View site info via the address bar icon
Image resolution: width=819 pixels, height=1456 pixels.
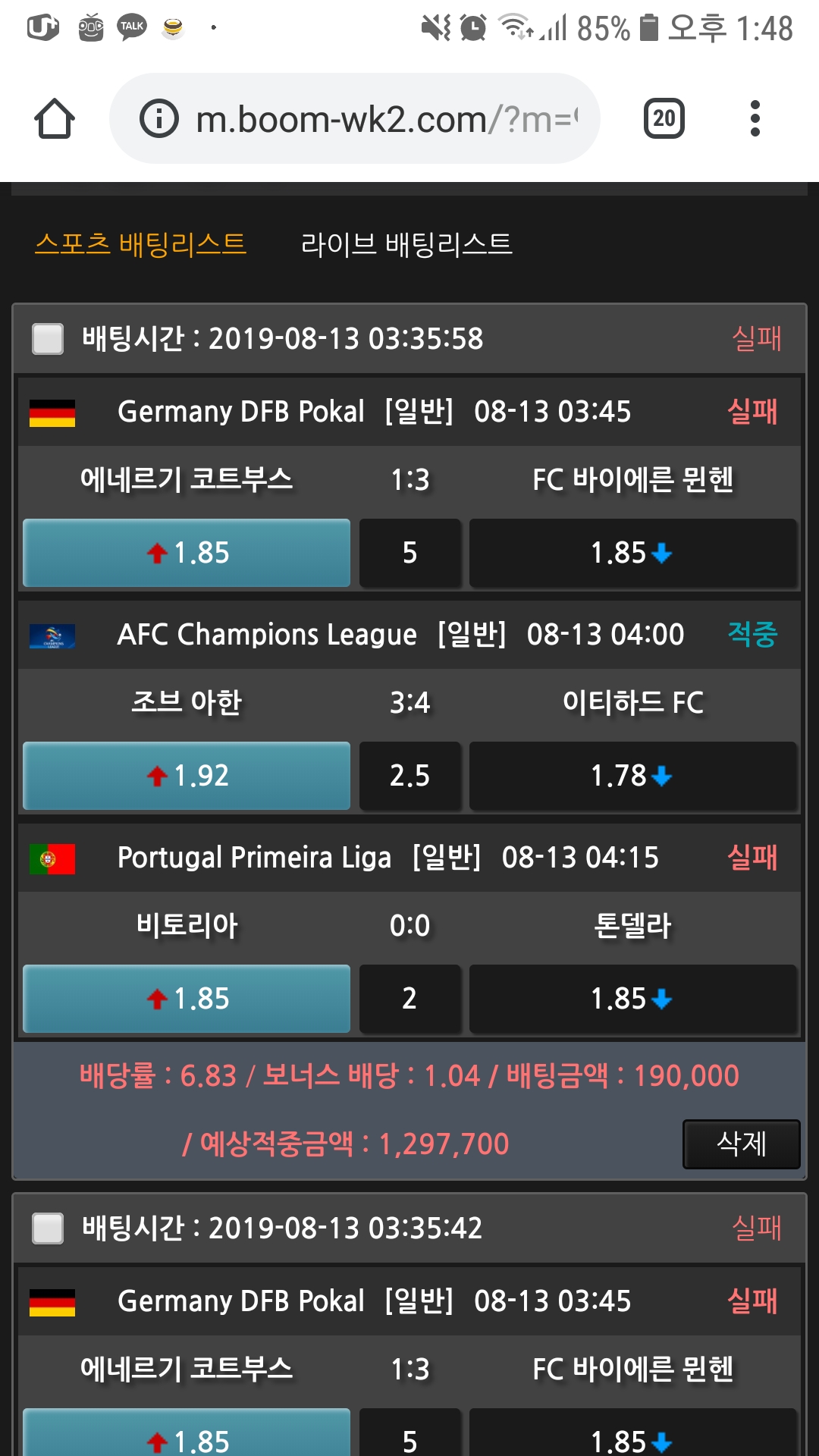[159, 119]
